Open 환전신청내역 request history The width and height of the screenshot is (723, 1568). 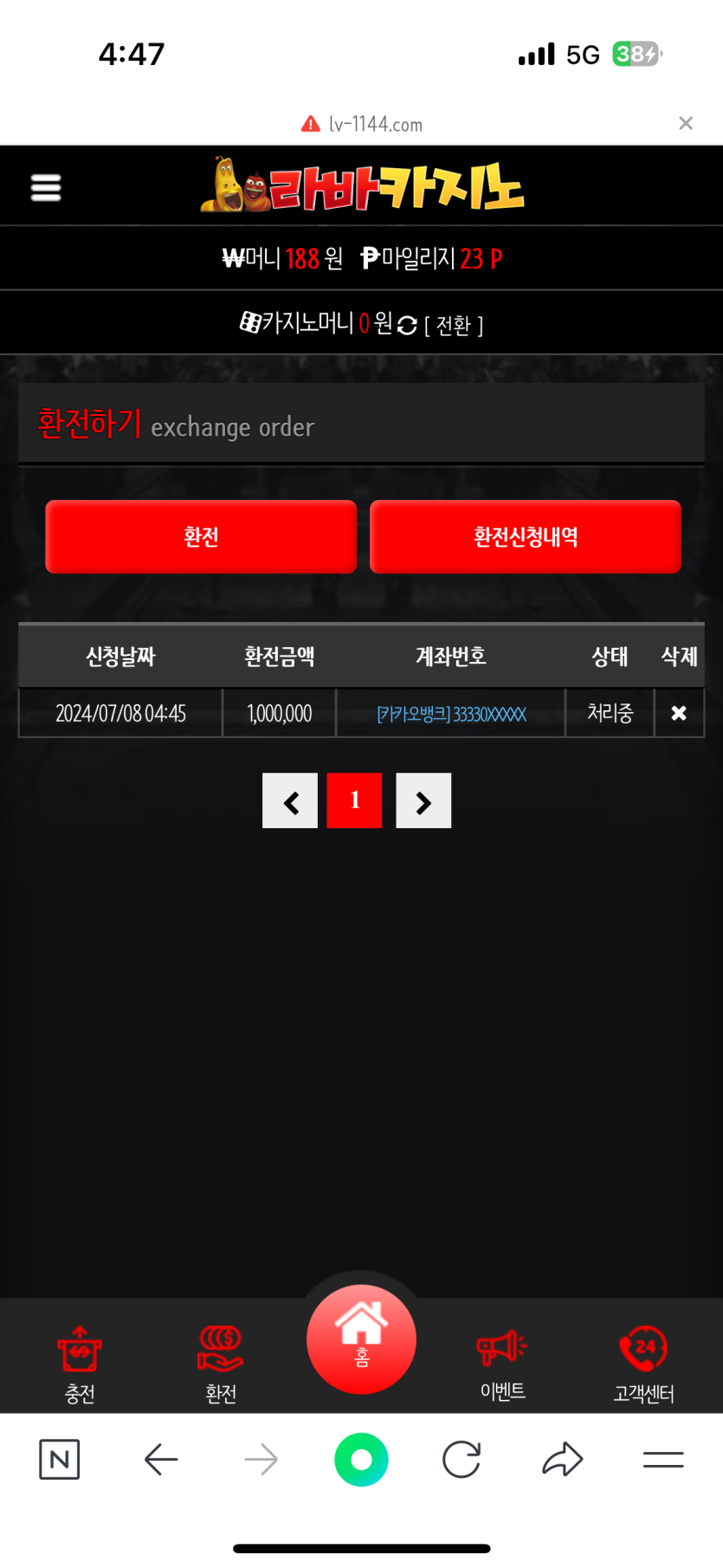526,536
